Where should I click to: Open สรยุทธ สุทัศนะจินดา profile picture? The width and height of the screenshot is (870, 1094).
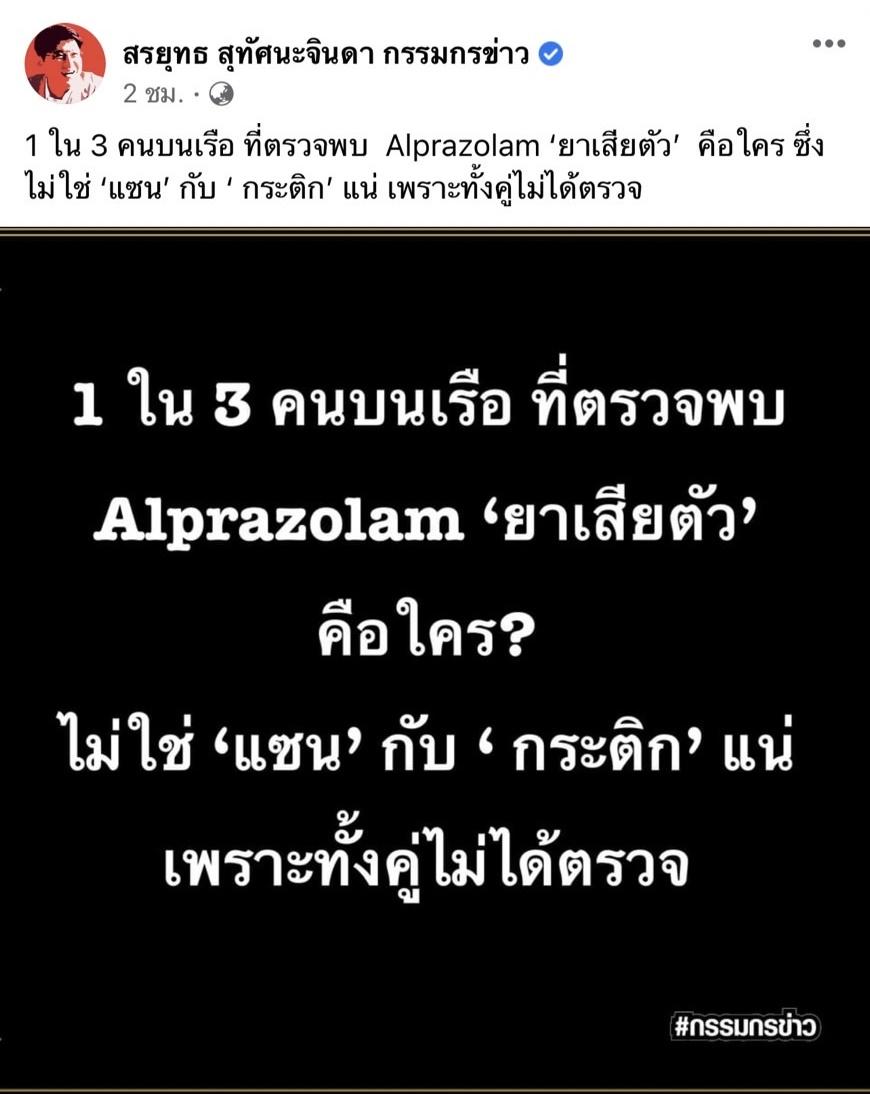tap(65, 63)
